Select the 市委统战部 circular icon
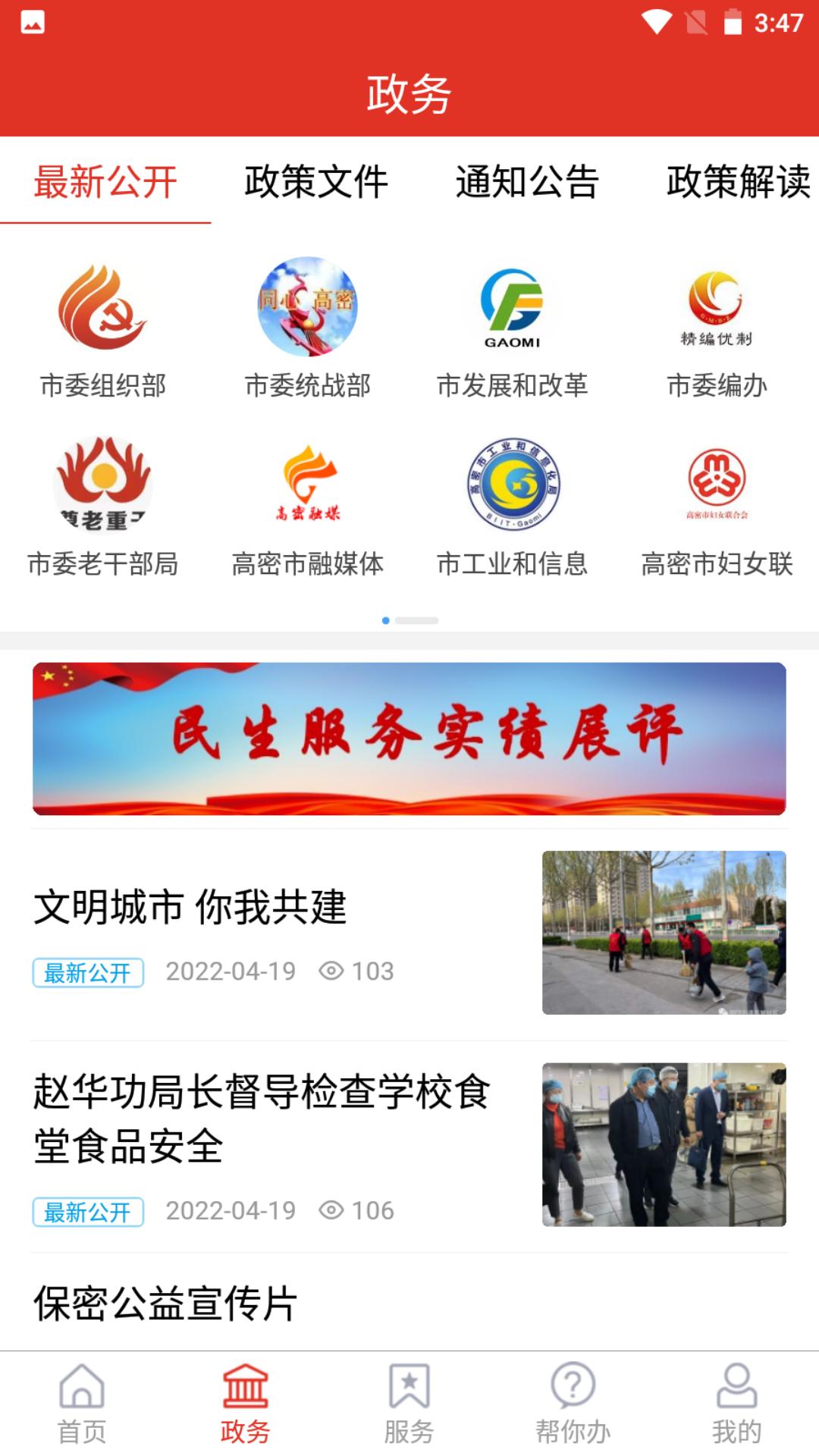The width and height of the screenshot is (819, 1456). (306, 307)
